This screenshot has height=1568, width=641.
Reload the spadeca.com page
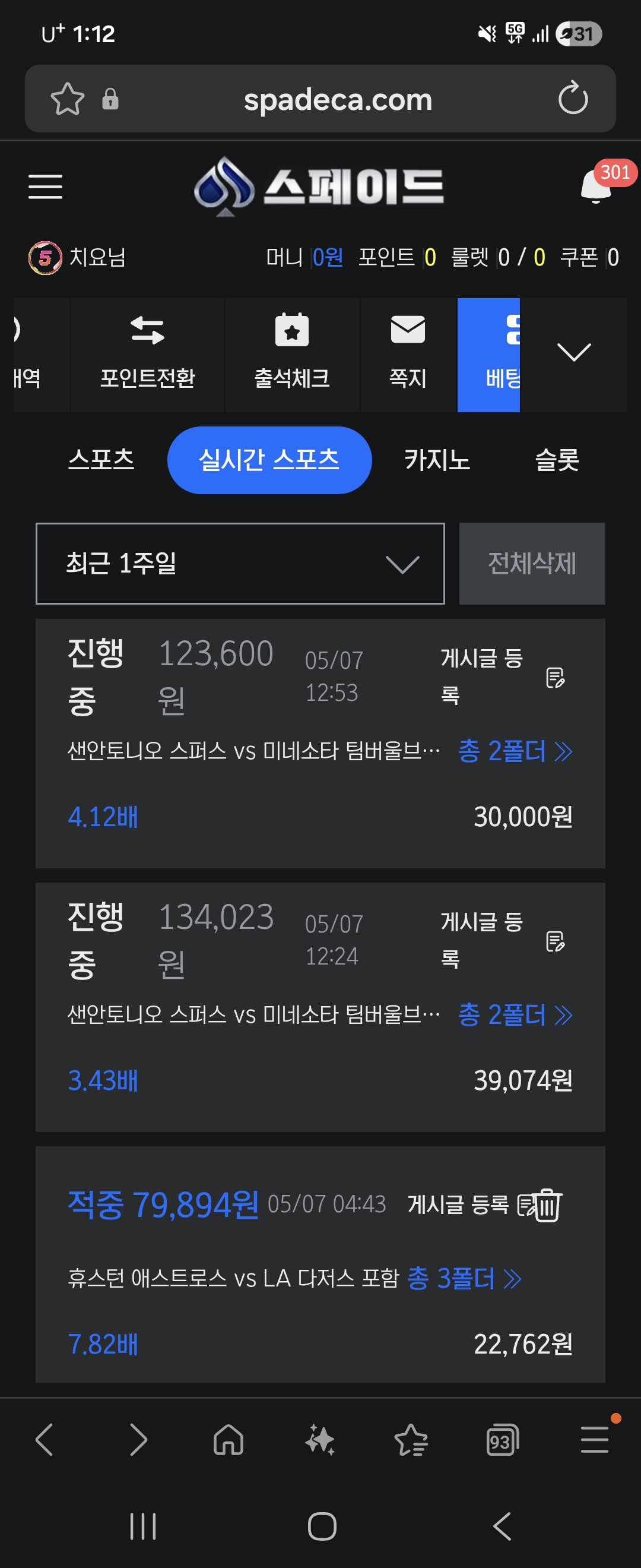[x=573, y=99]
